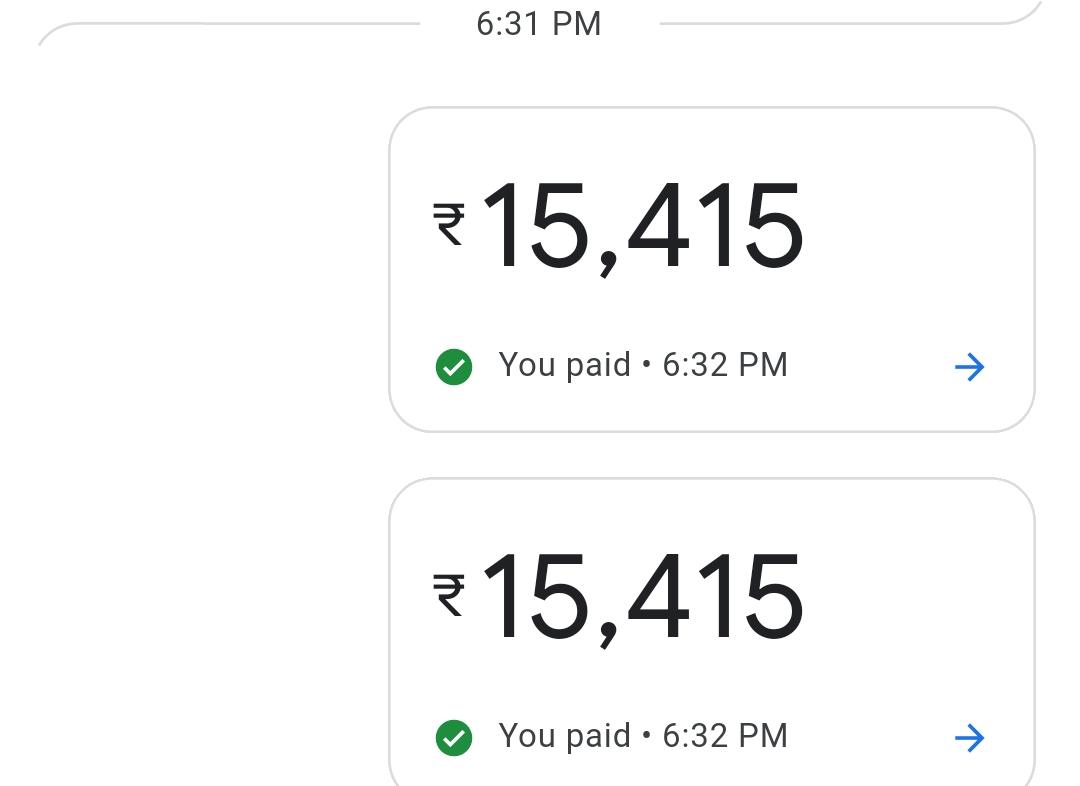Screen dimensions: 1080x786
Task: Tap the arrow on the second ₹15,415 payment
Action: click(969, 738)
